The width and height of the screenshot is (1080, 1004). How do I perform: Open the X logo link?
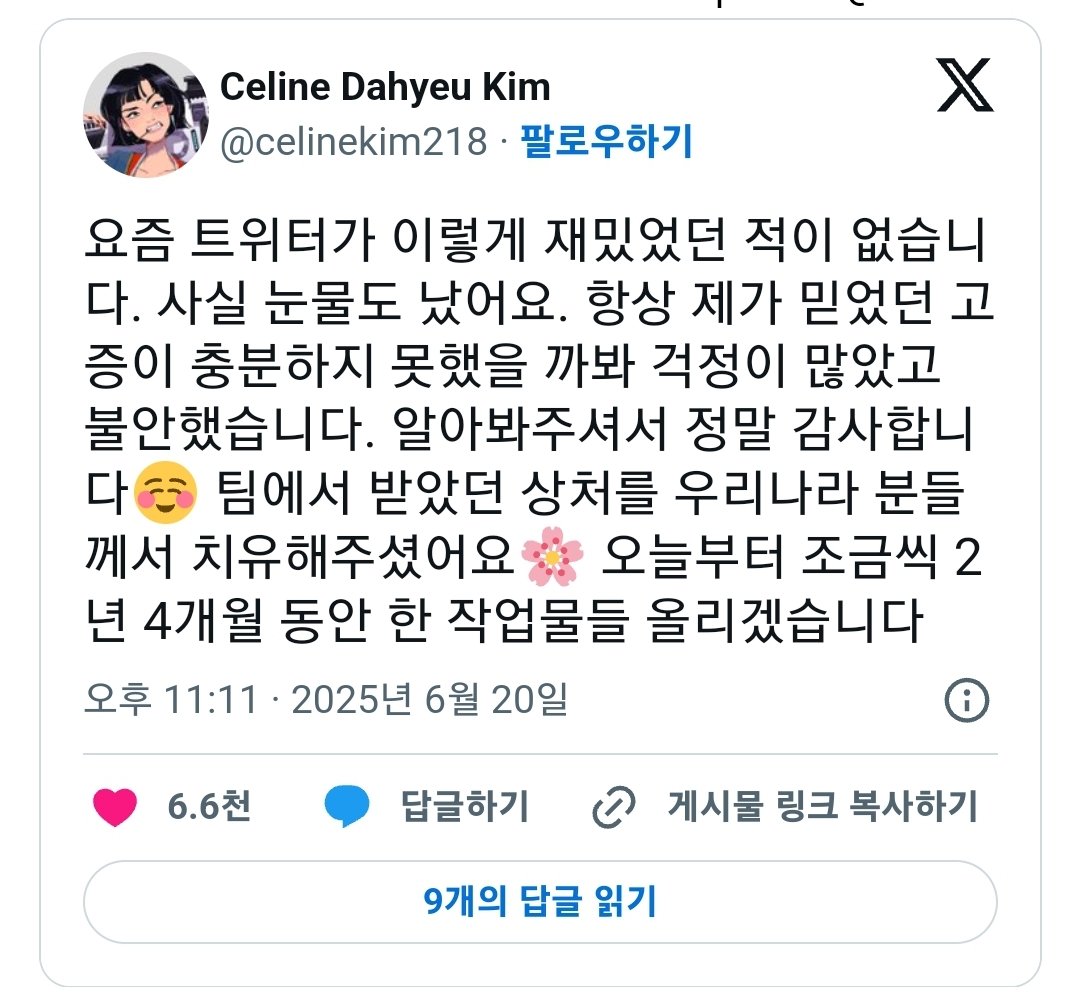click(x=964, y=87)
